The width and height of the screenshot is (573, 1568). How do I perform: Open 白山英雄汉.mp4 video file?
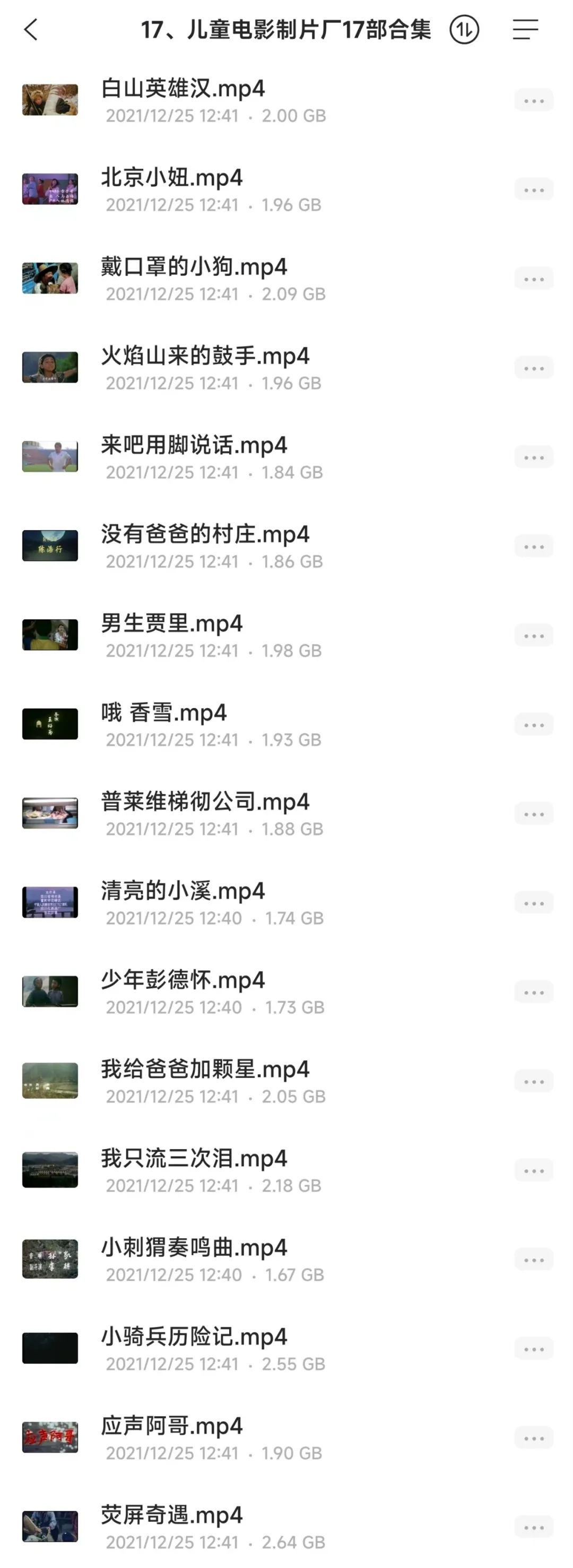183,89
